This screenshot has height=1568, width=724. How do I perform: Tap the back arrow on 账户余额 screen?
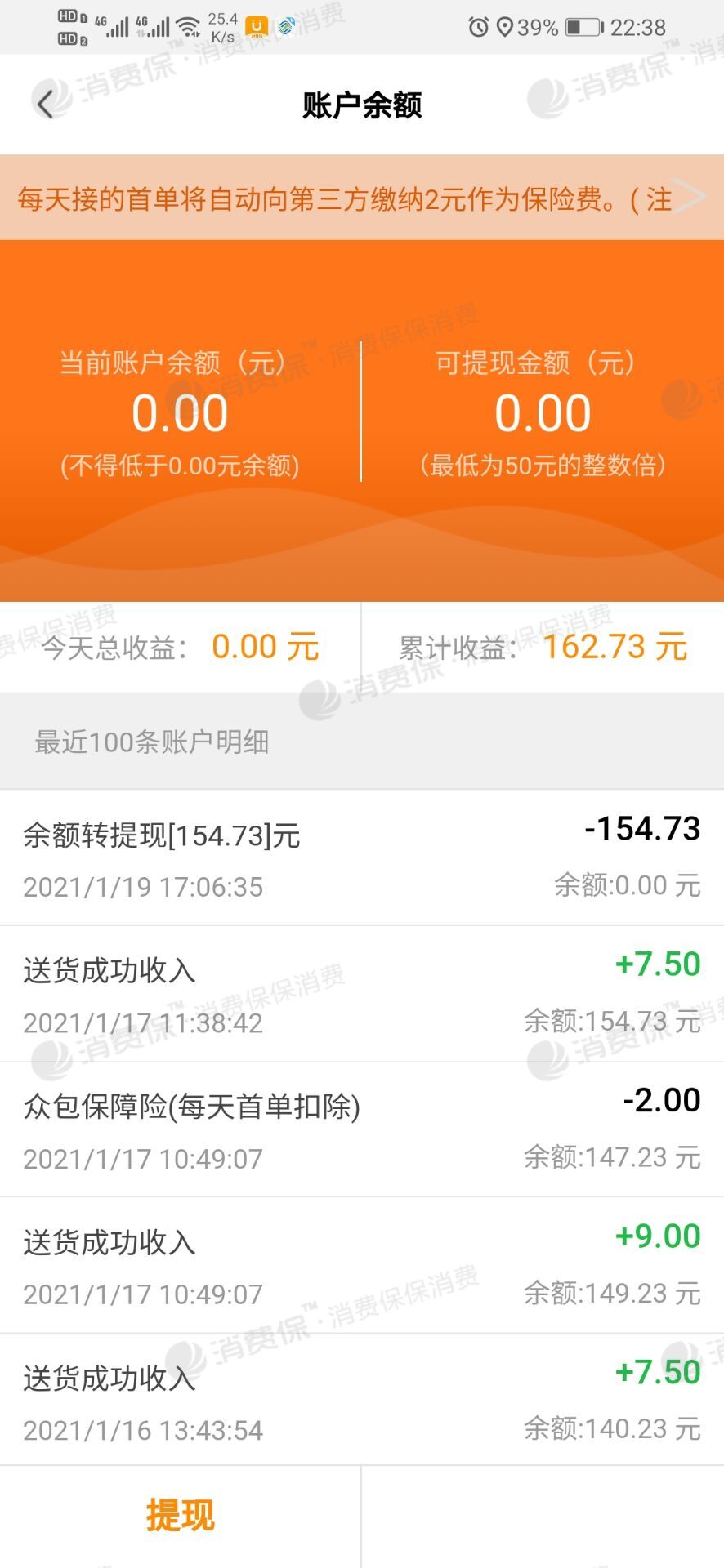point(47,104)
